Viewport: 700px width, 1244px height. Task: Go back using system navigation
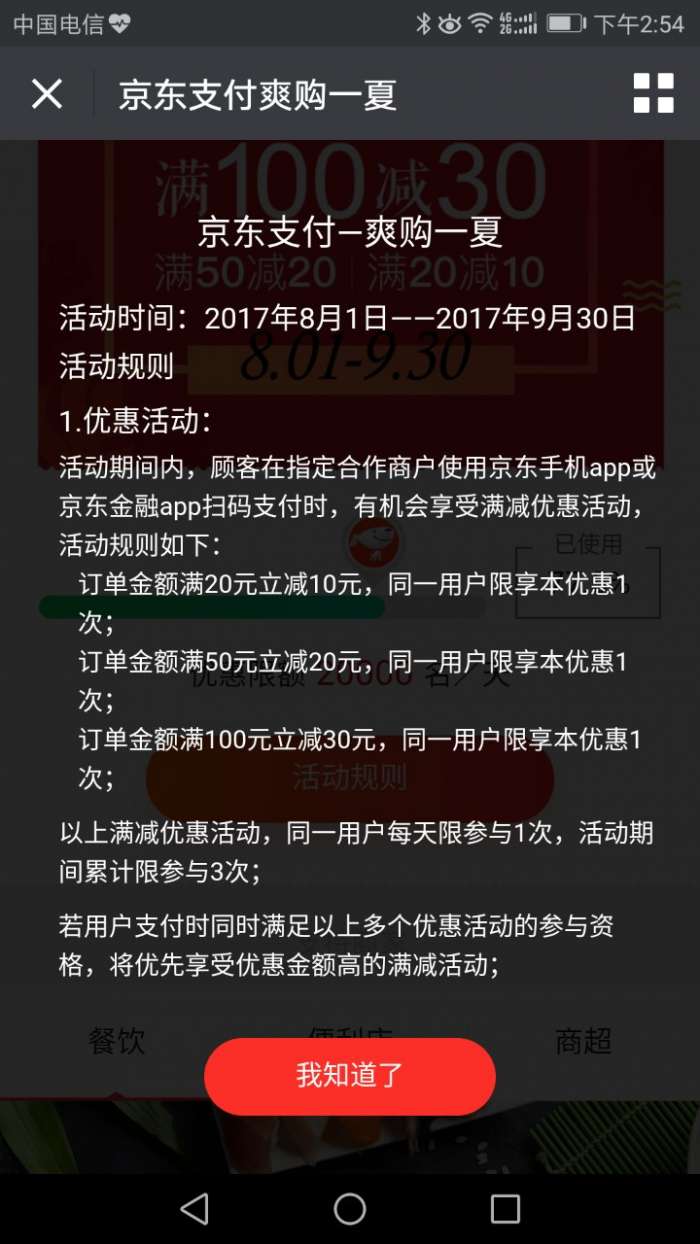(x=194, y=1208)
